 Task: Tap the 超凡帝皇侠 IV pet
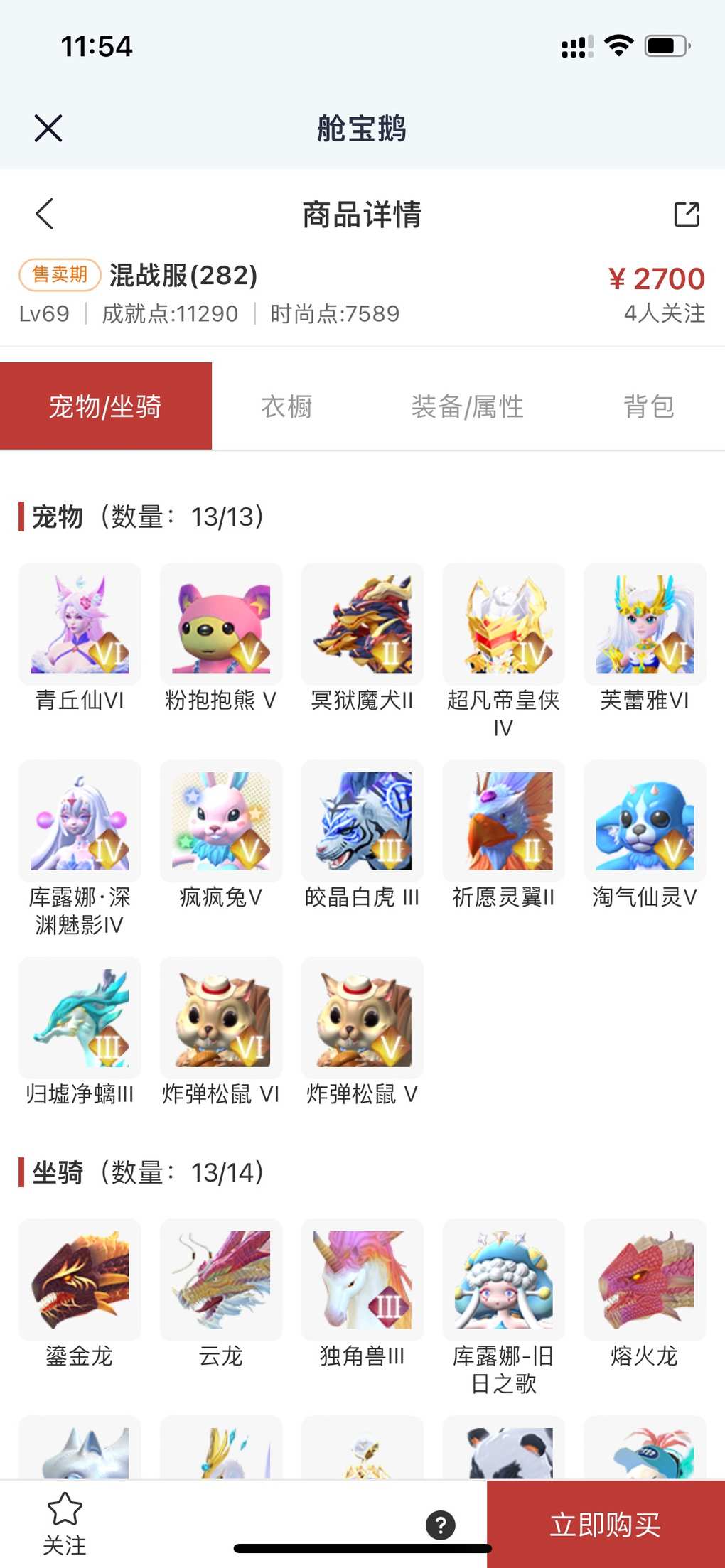tap(503, 625)
